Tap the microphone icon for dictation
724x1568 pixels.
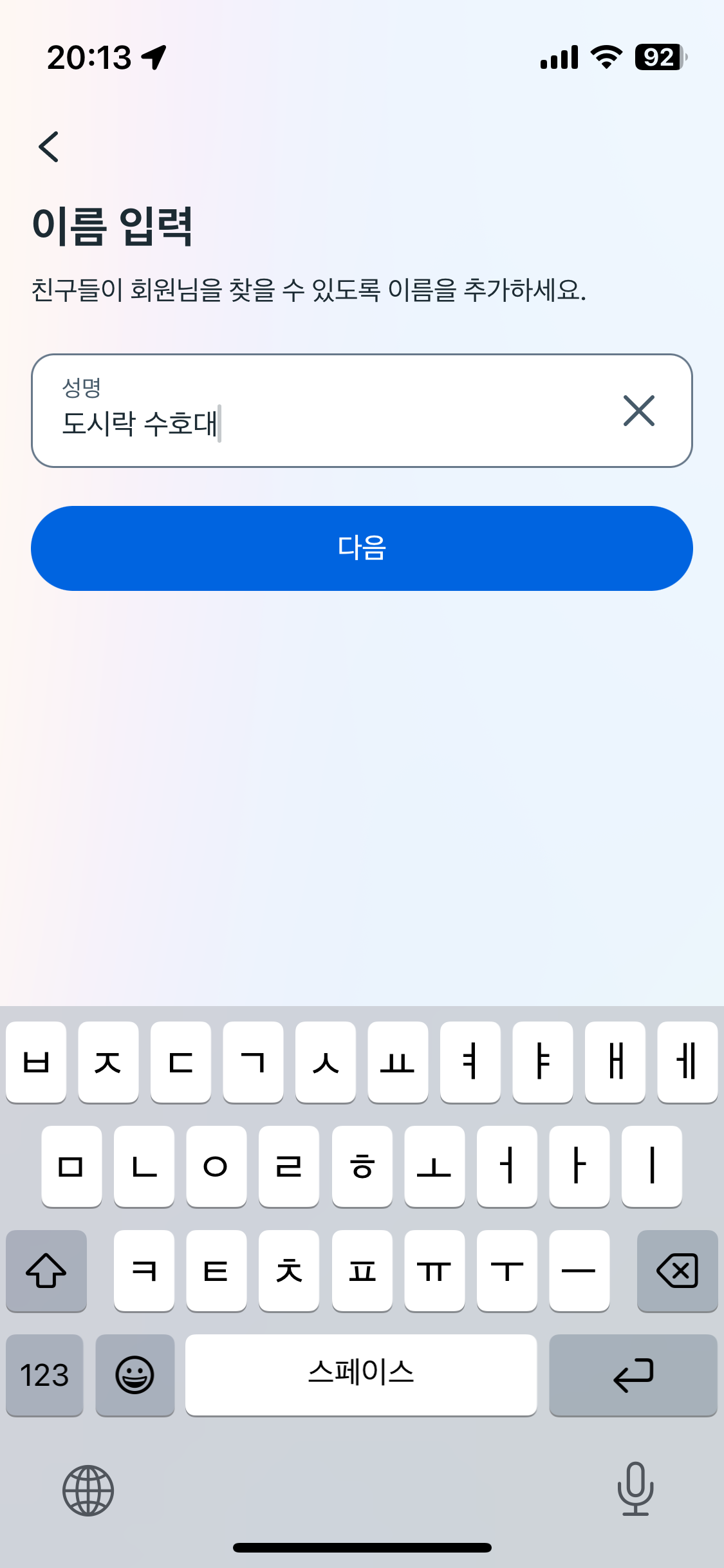click(634, 1491)
